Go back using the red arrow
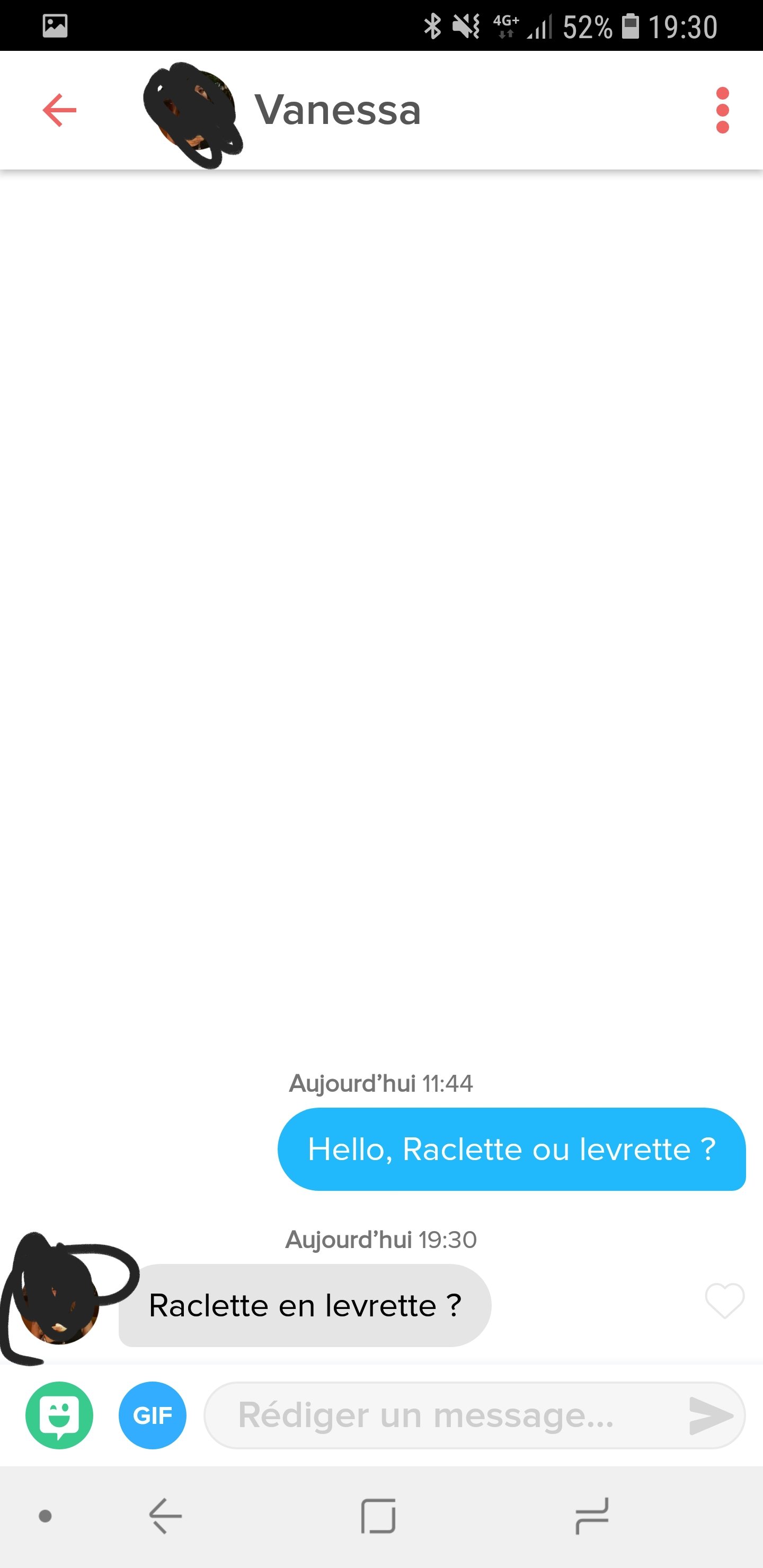Screen dimensions: 763x1568 [x=60, y=110]
